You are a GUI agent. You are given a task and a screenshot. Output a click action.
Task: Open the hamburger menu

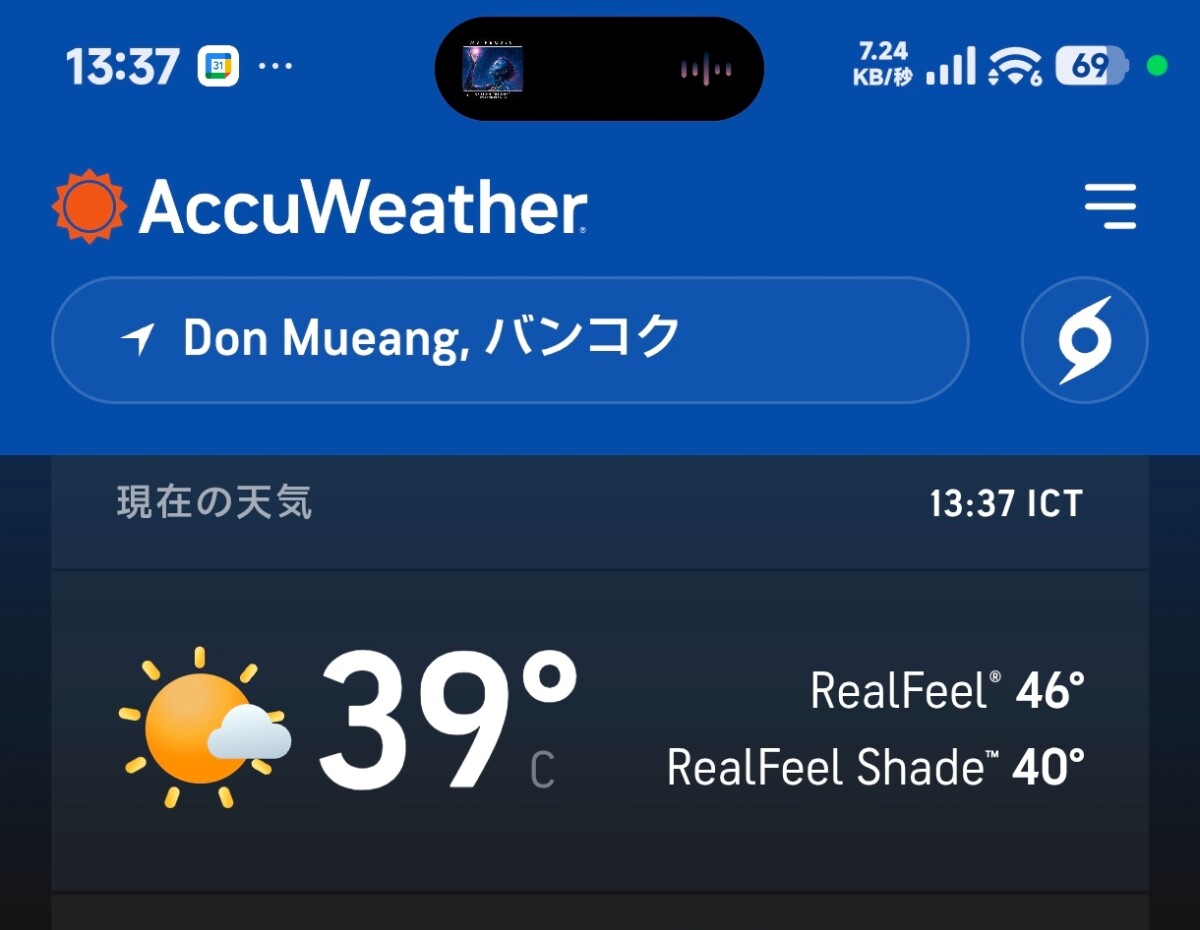click(x=1110, y=207)
